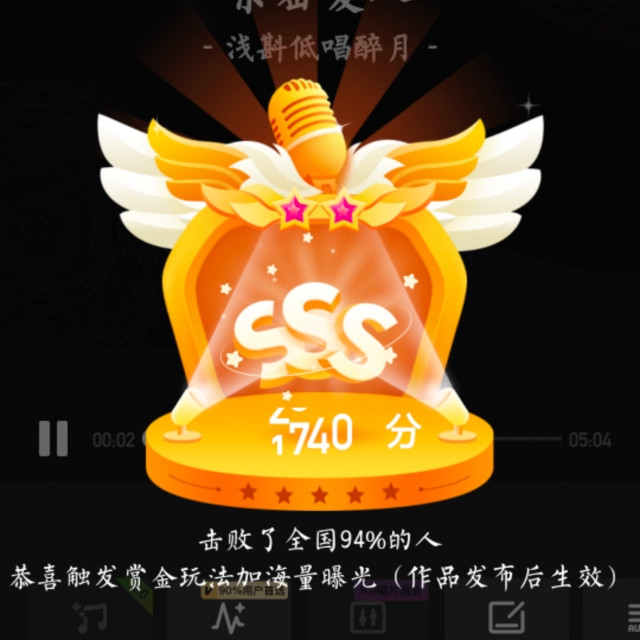The width and height of the screenshot is (640, 640).
Task: Open the music note effects tool
Action: click(x=90, y=617)
